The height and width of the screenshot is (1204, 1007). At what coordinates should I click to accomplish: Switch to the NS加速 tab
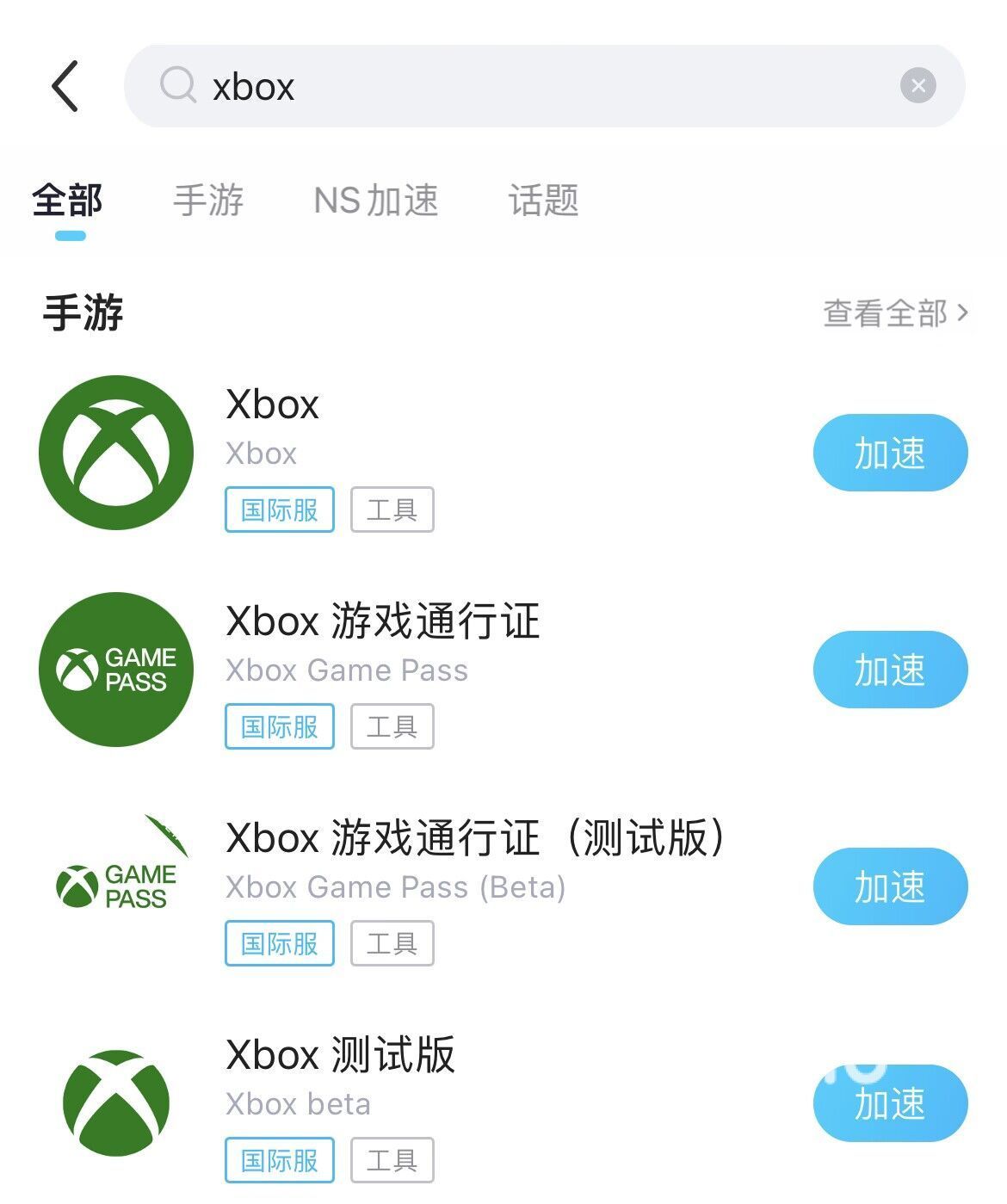click(x=376, y=201)
